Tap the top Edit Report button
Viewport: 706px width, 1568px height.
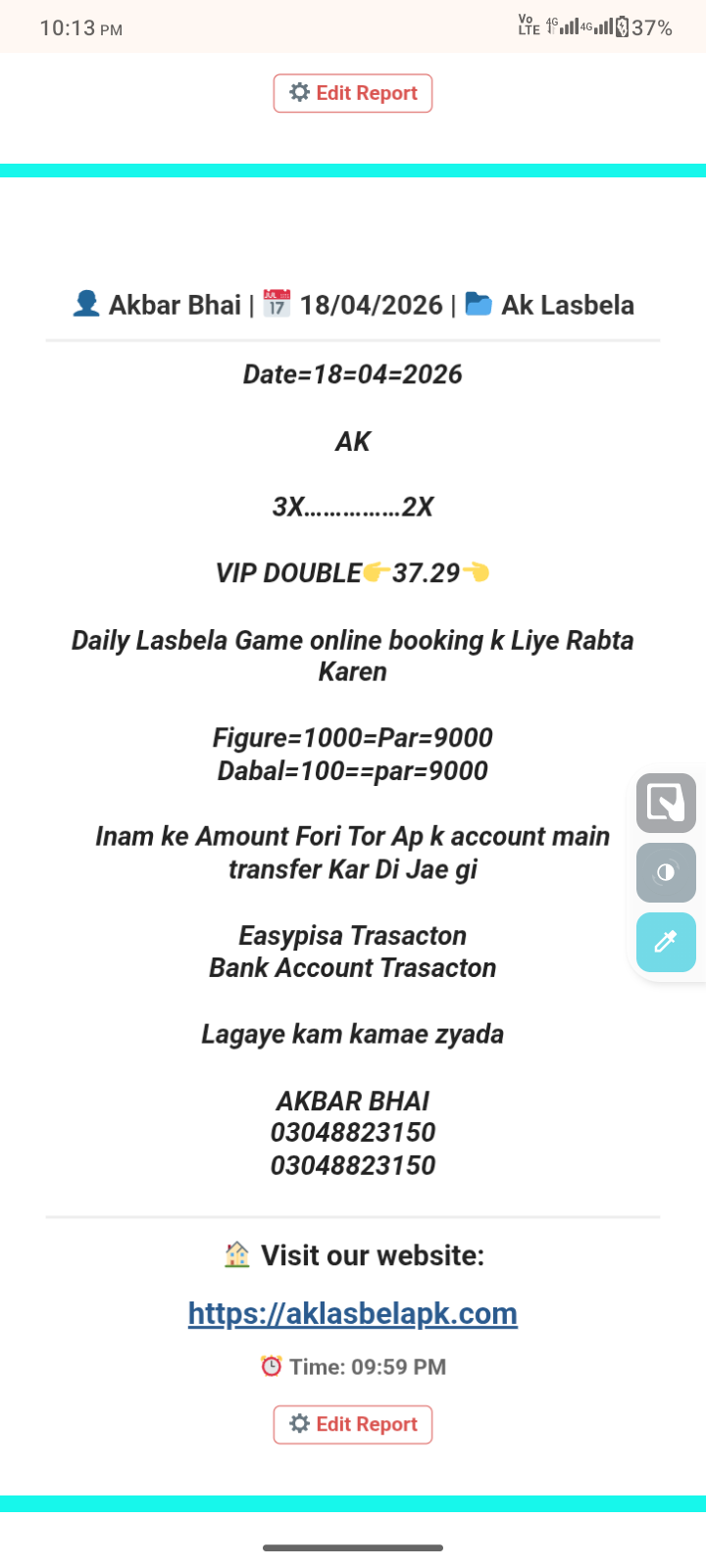(353, 93)
